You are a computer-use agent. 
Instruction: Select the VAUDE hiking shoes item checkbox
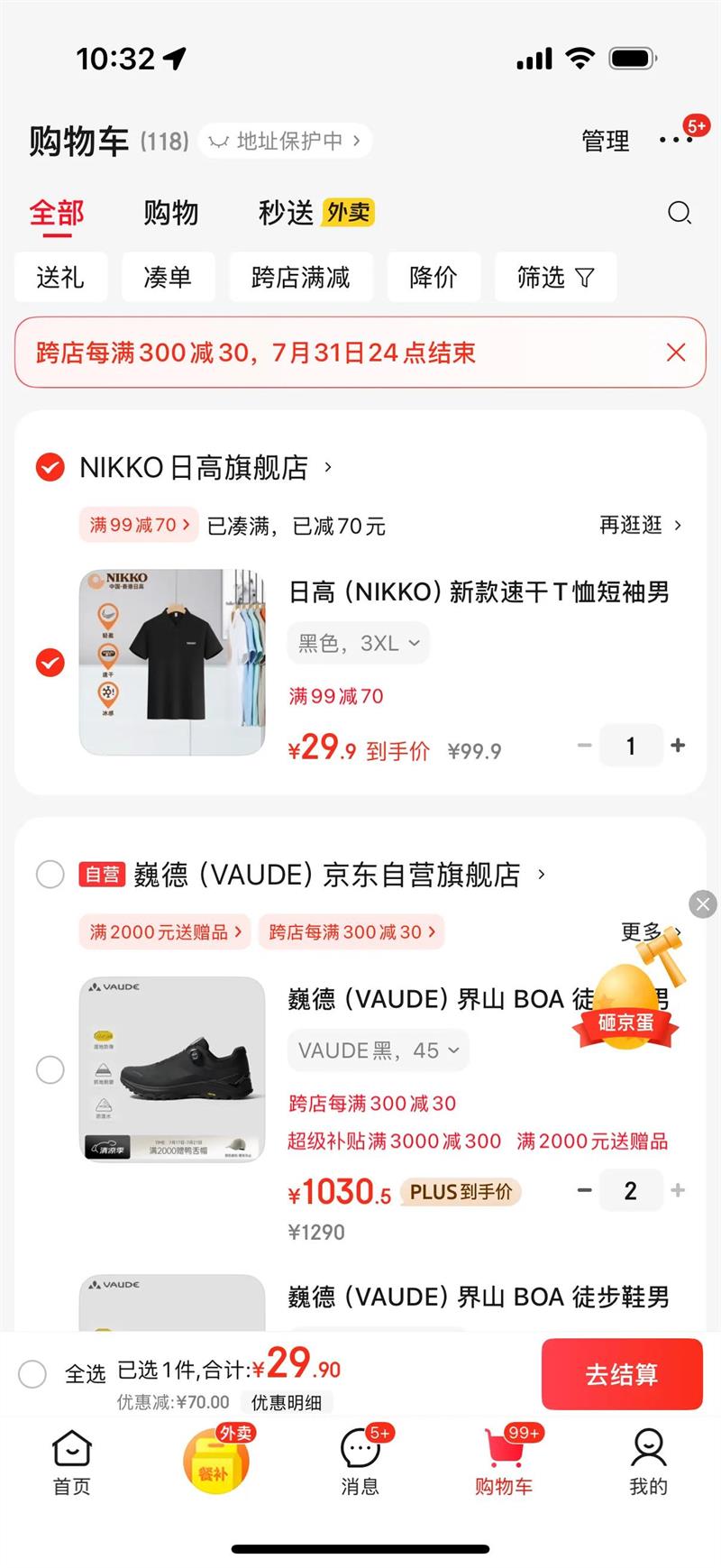[50, 1069]
